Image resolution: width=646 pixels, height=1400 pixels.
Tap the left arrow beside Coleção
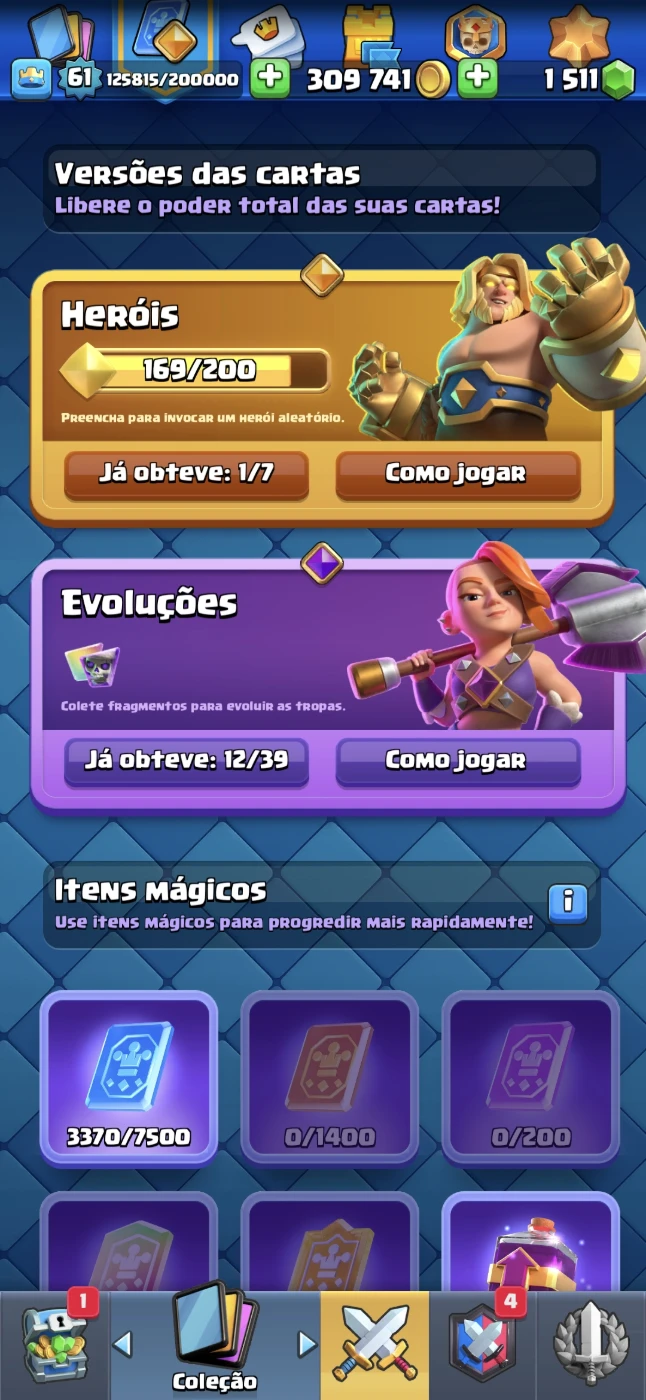pyautogui.click(x=123, y=1344)
